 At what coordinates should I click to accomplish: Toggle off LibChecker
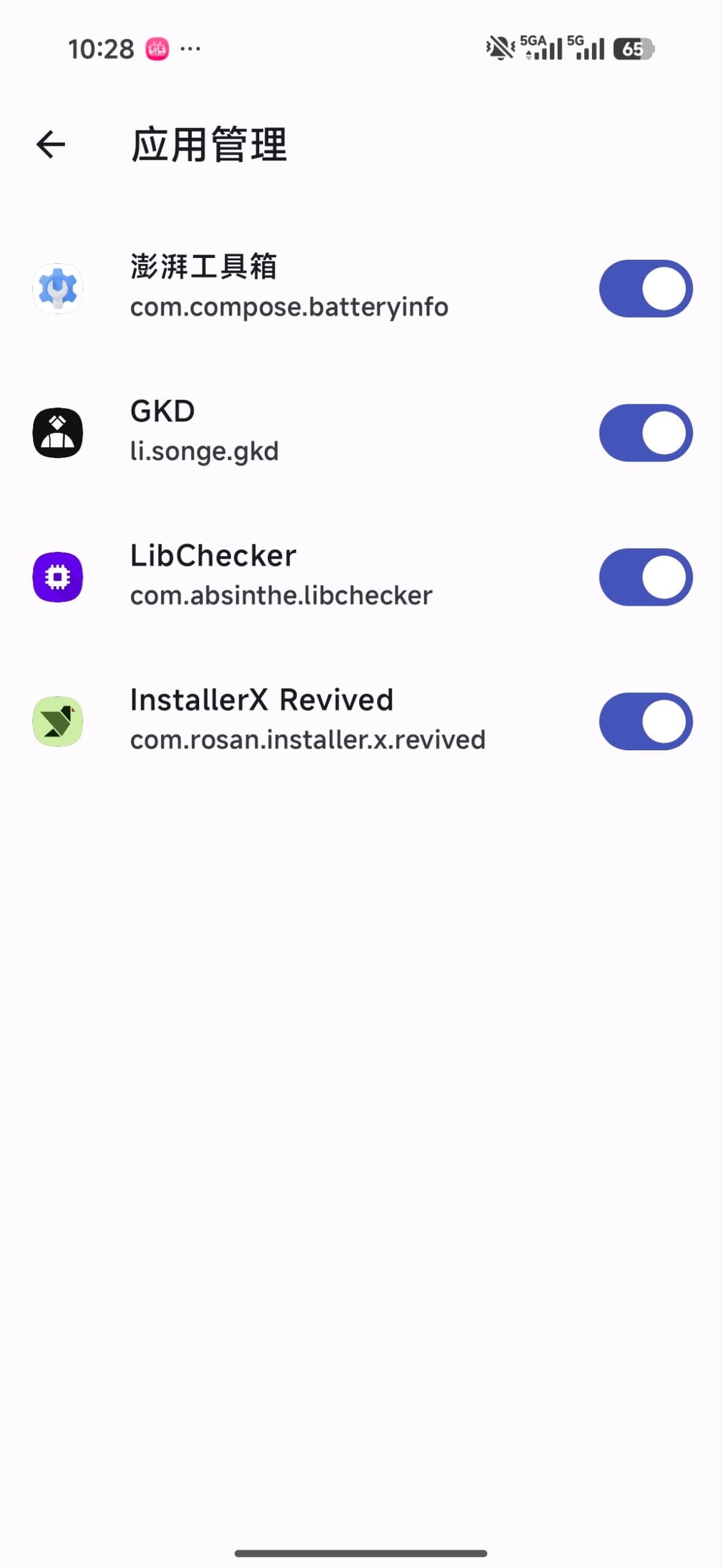coord(645,577)
